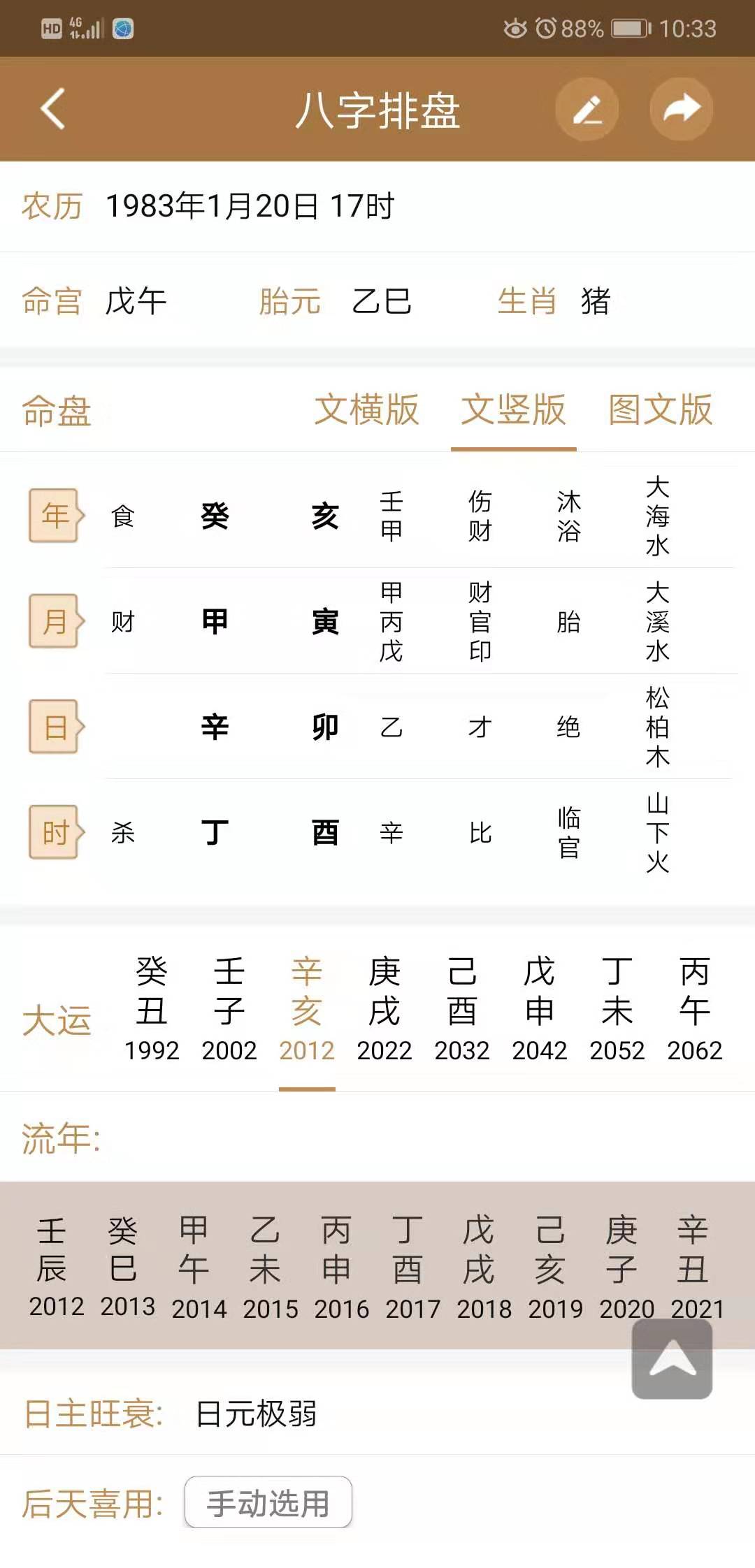The height and width of the screenshot is (1568, 755).
Task: Go back using the top-left arrow
Action: [x=53, y=109]
